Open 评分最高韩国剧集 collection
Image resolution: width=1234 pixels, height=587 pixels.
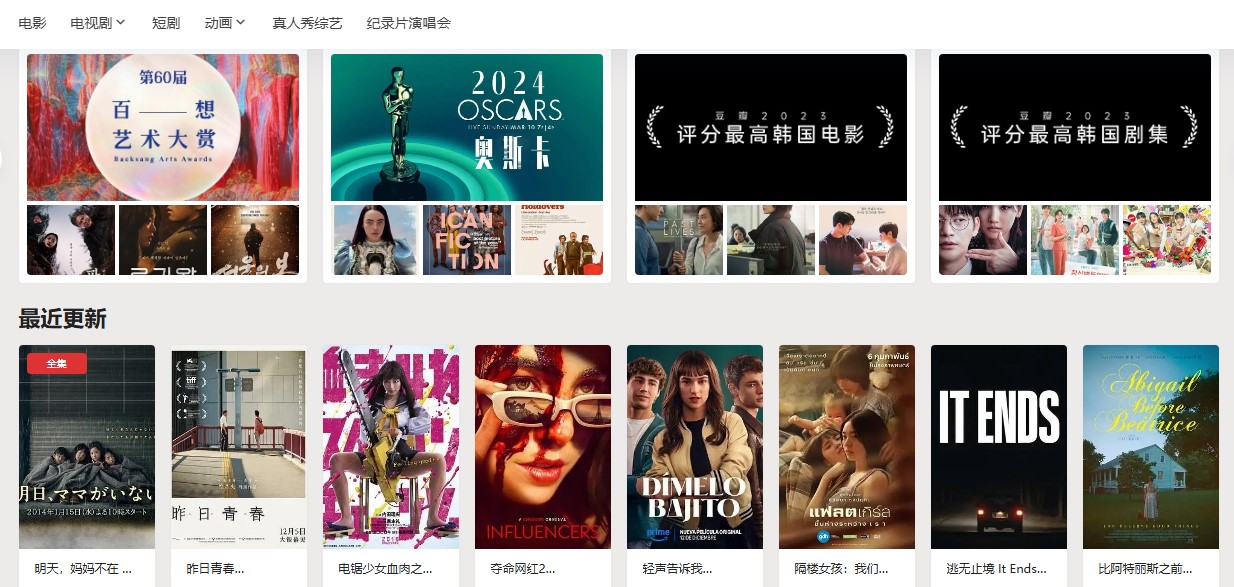click(1075, 128)
